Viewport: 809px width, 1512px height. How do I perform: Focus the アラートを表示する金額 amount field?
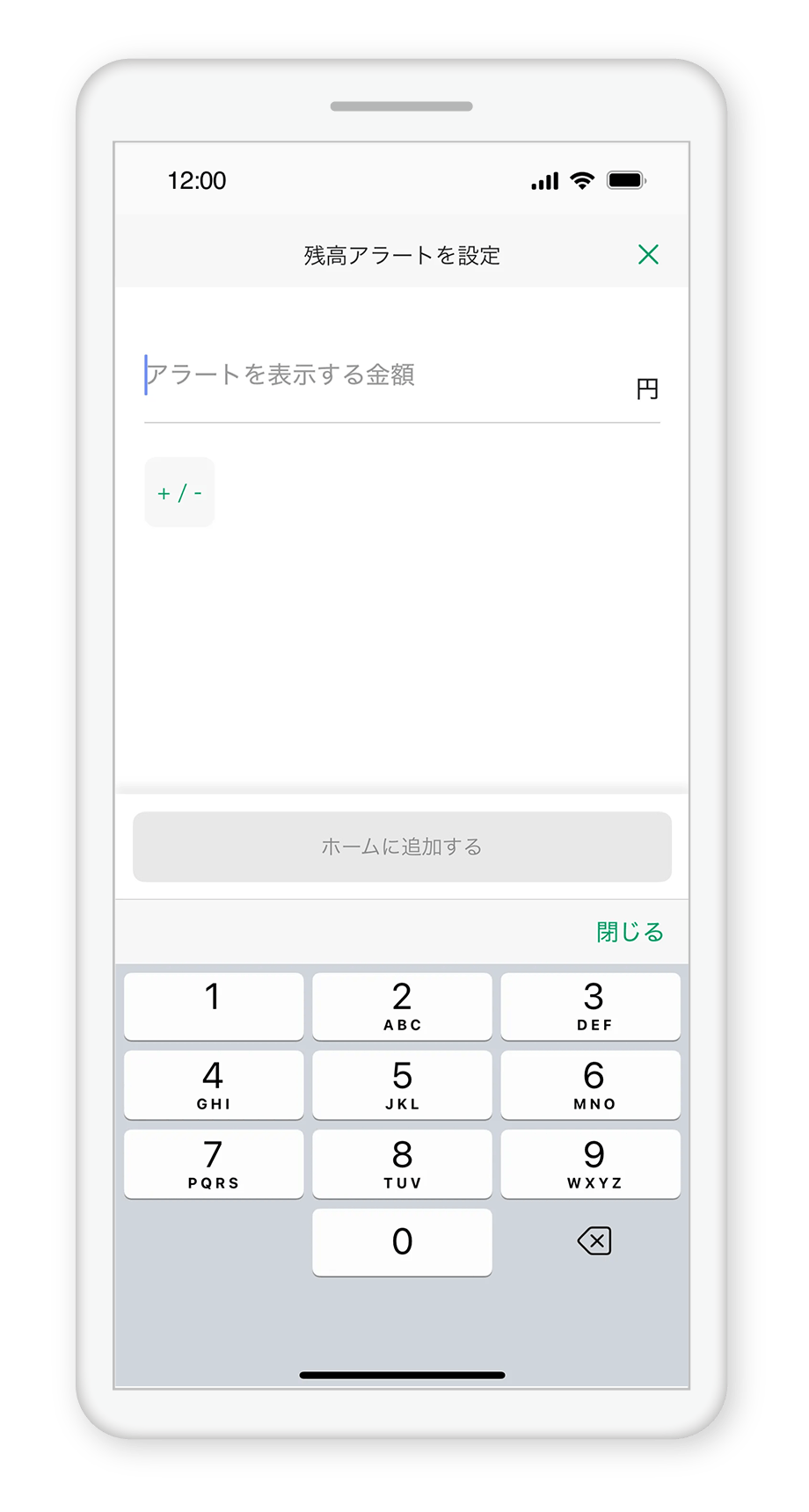pos(387,376)
